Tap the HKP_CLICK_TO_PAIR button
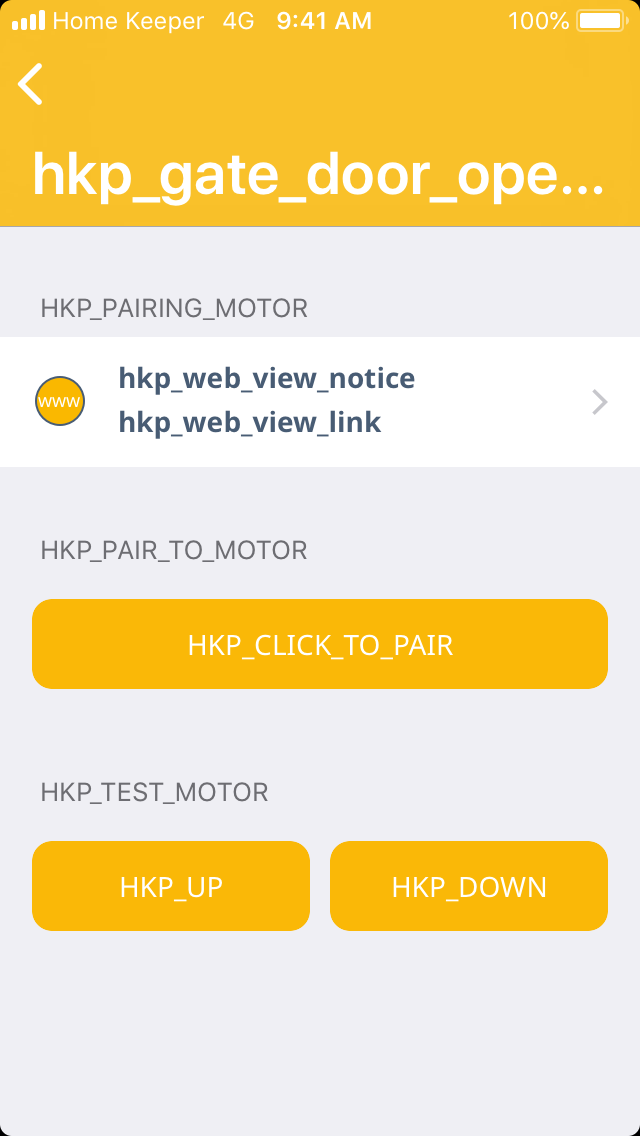The width and height of the screenshot is (640, 1136). coord(320,644)
